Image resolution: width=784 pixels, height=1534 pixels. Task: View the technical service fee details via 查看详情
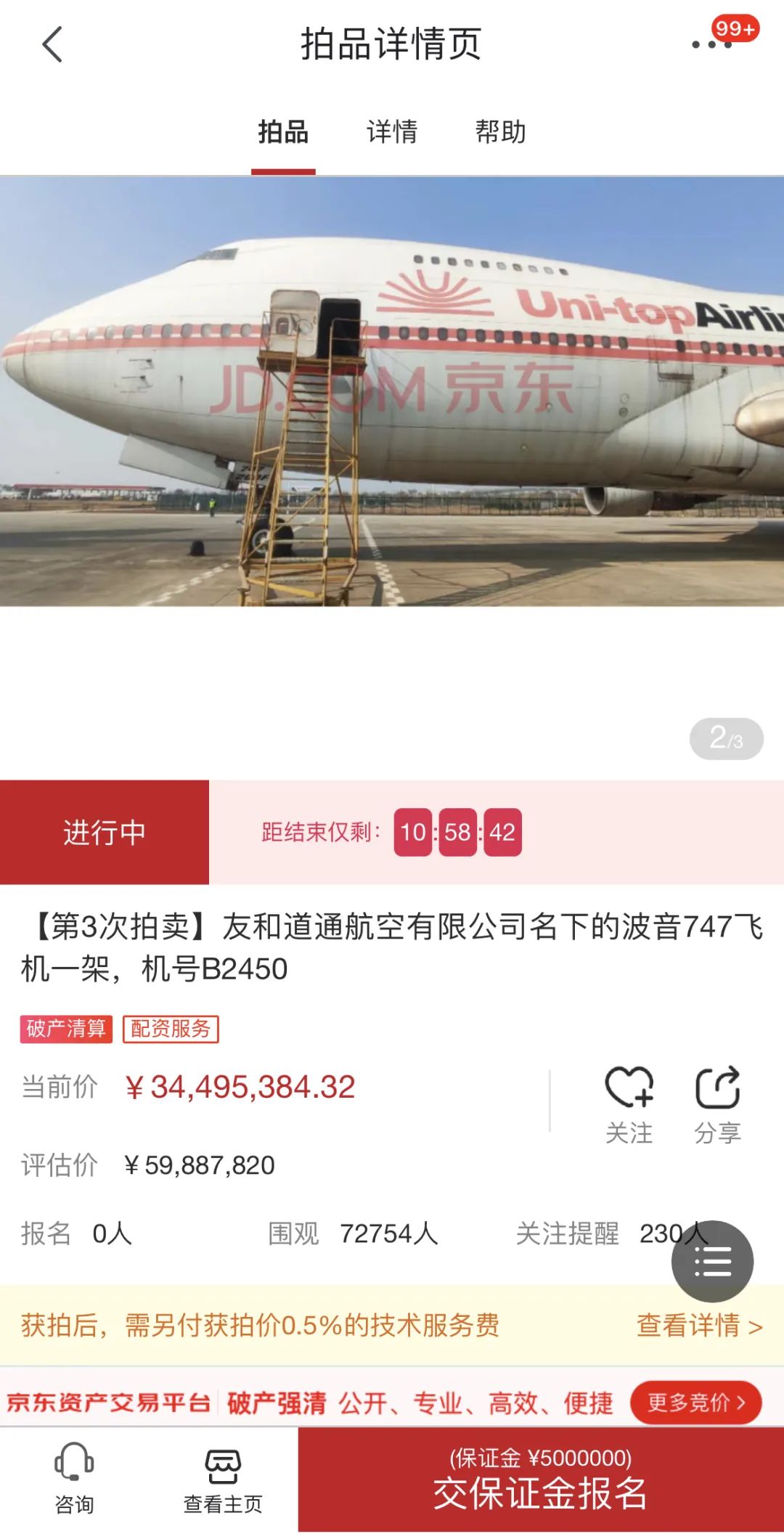(698, 1326)
